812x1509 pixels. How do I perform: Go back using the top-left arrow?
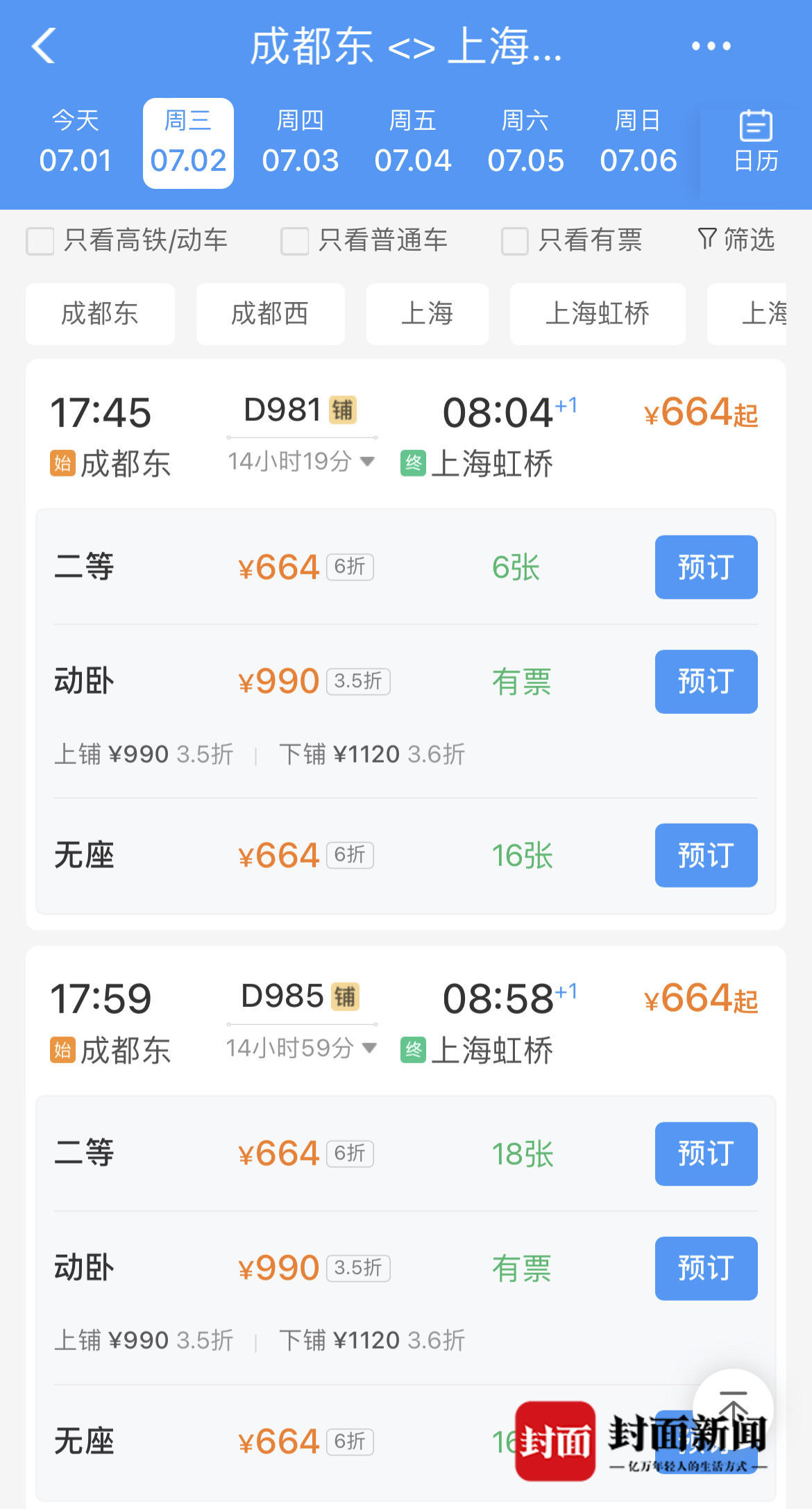(44, 46)
